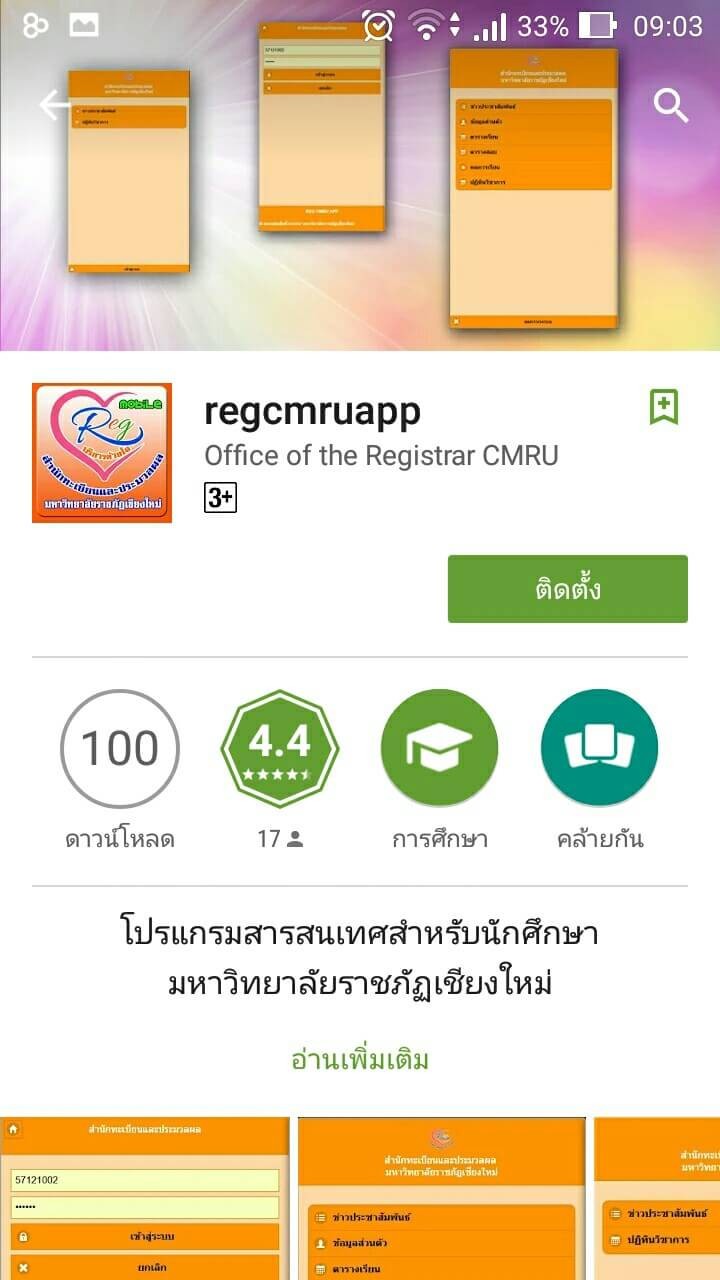720x1280 pixels.
Task: Open search with the magnifier icon
Action: point(671,105)
